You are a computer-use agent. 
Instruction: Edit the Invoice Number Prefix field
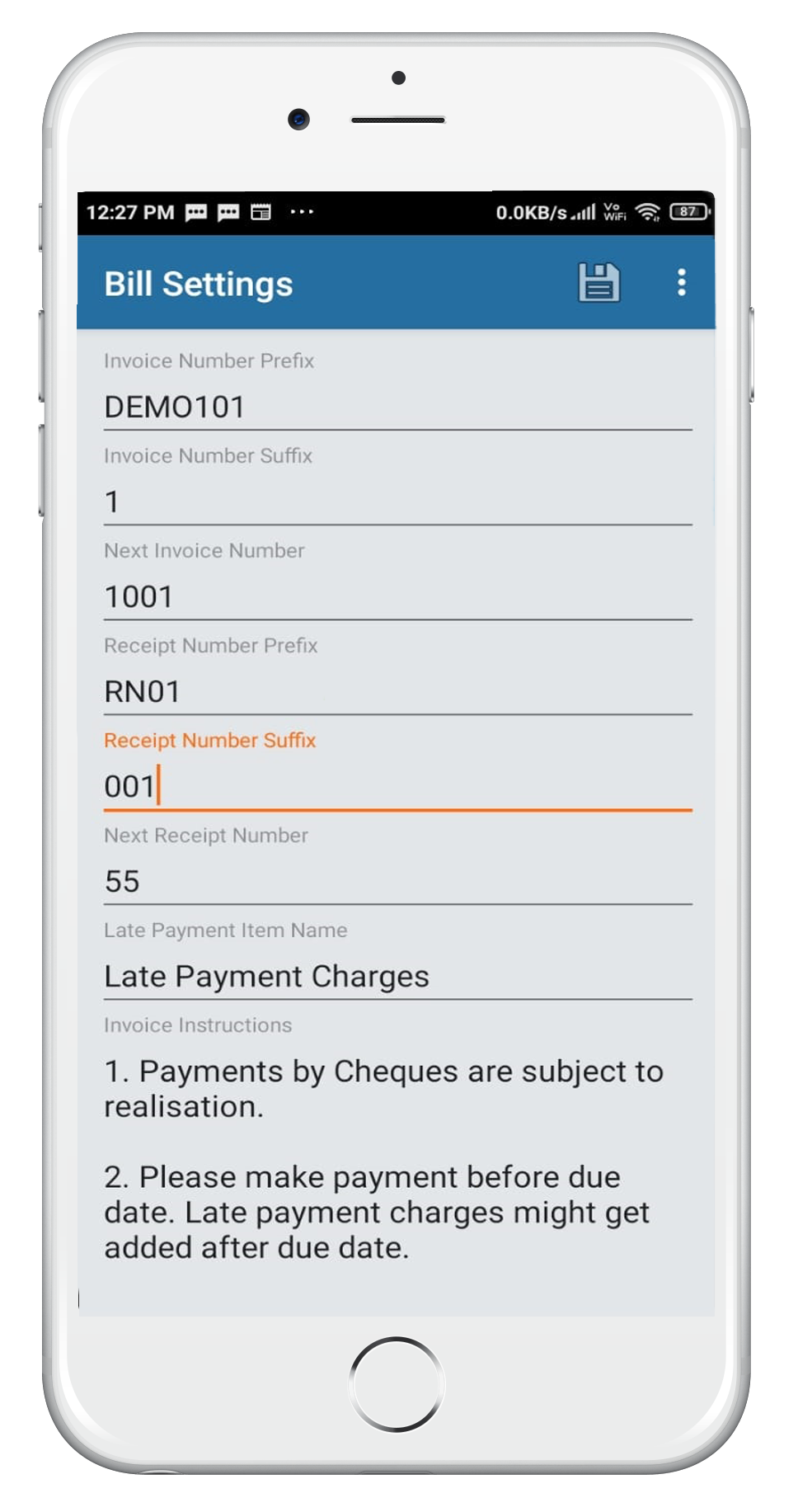(x=397, y=407)
